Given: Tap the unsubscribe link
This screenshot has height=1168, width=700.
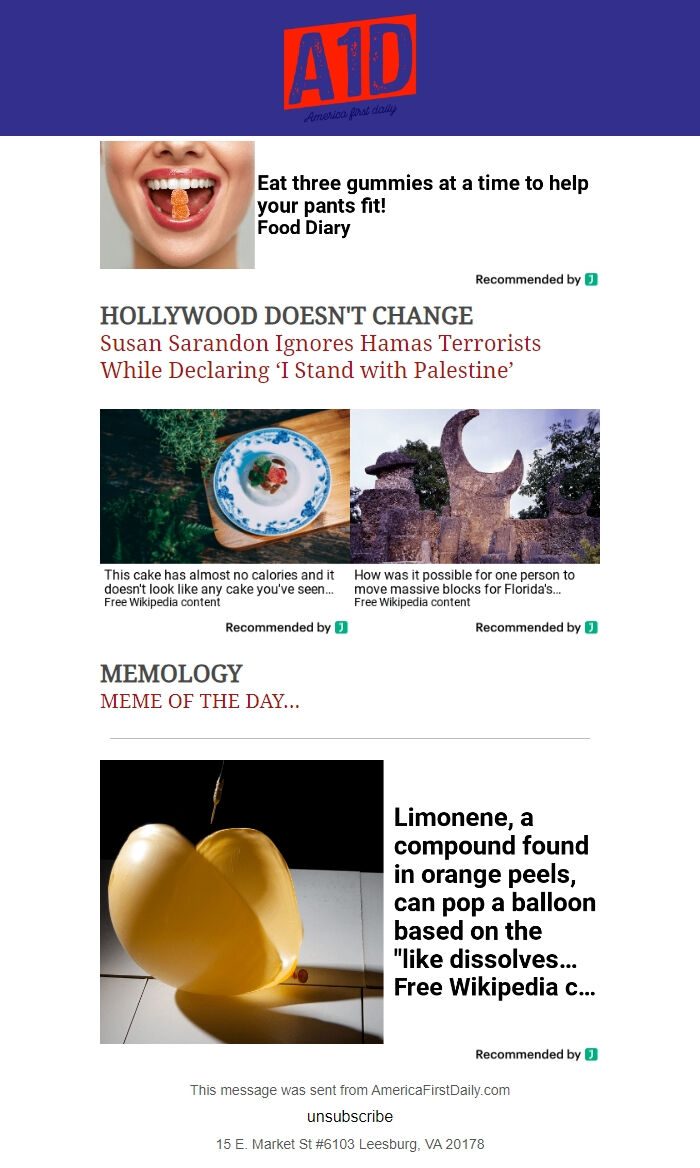Looking at the screenshot, I should point(350,1116).
